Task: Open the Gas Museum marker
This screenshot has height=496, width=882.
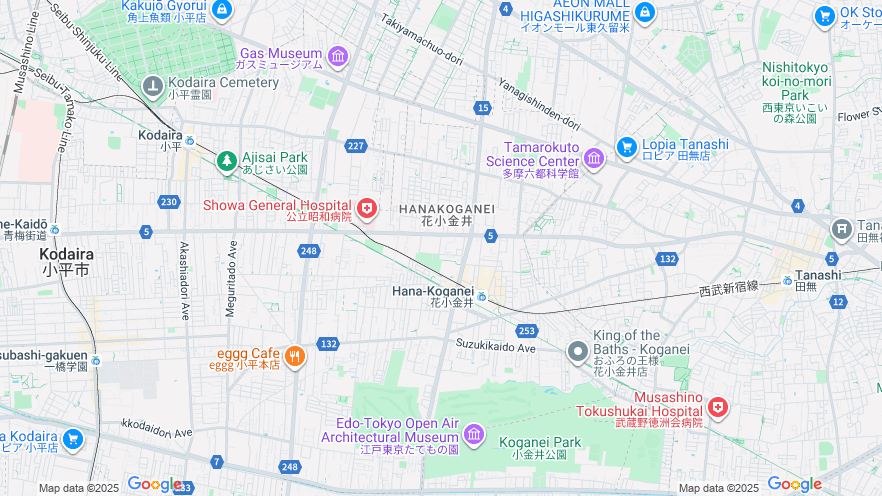Action: [337, 56]
